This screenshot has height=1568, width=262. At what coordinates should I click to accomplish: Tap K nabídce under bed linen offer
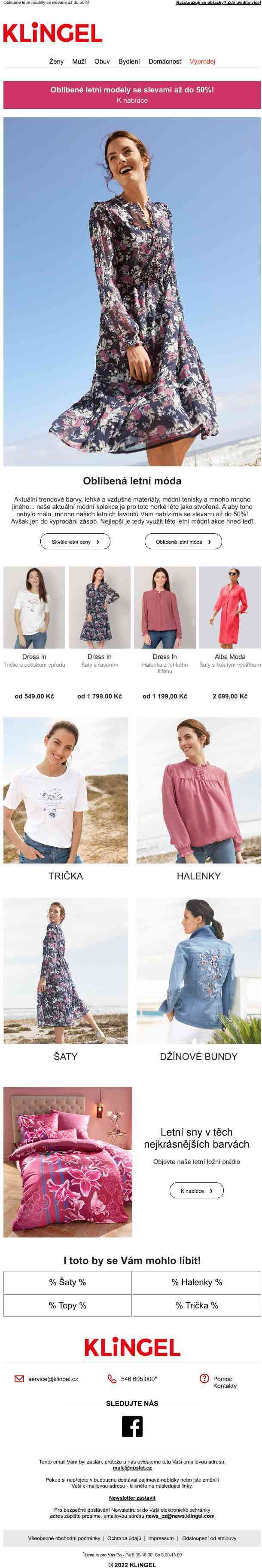tap(196, 1191)
